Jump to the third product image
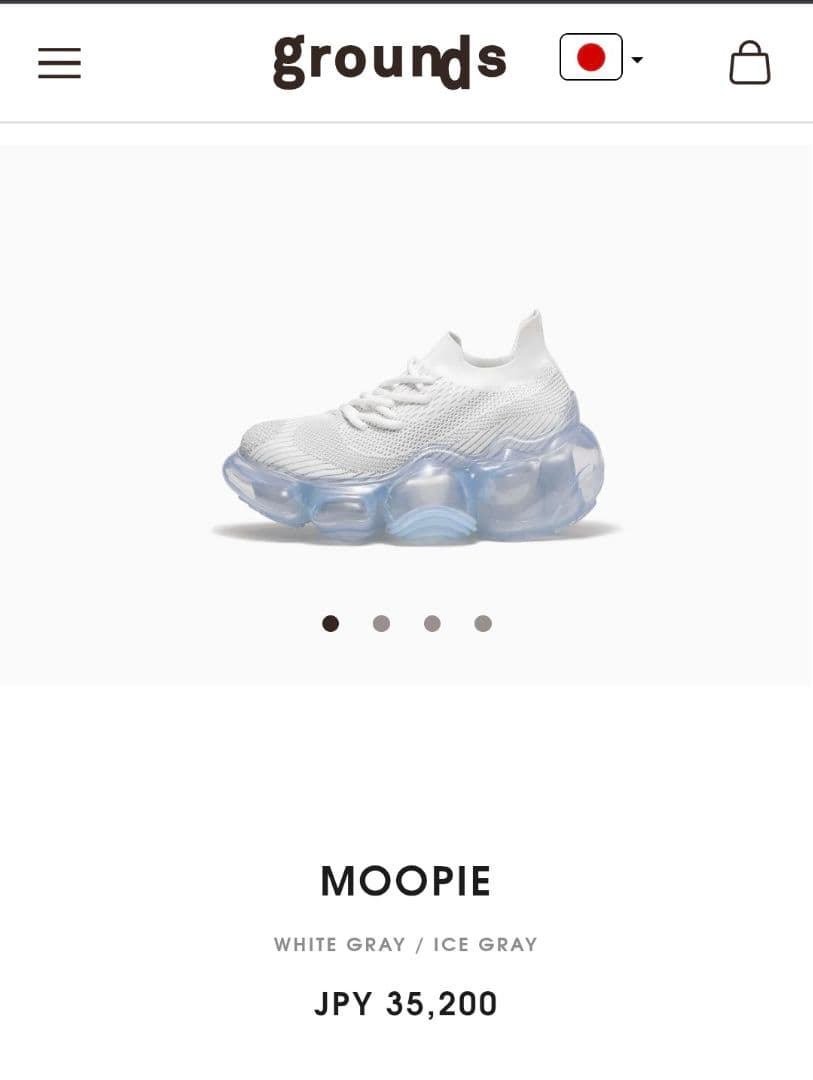The width and height of the screenshot is (813, 1080). coord(432,624)
